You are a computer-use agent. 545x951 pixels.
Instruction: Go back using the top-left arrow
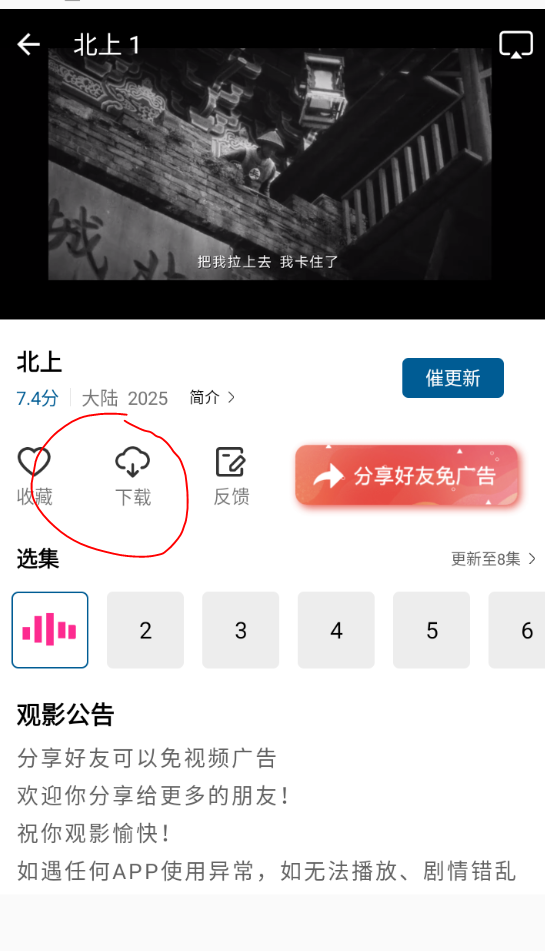click(x=28, y=44)
